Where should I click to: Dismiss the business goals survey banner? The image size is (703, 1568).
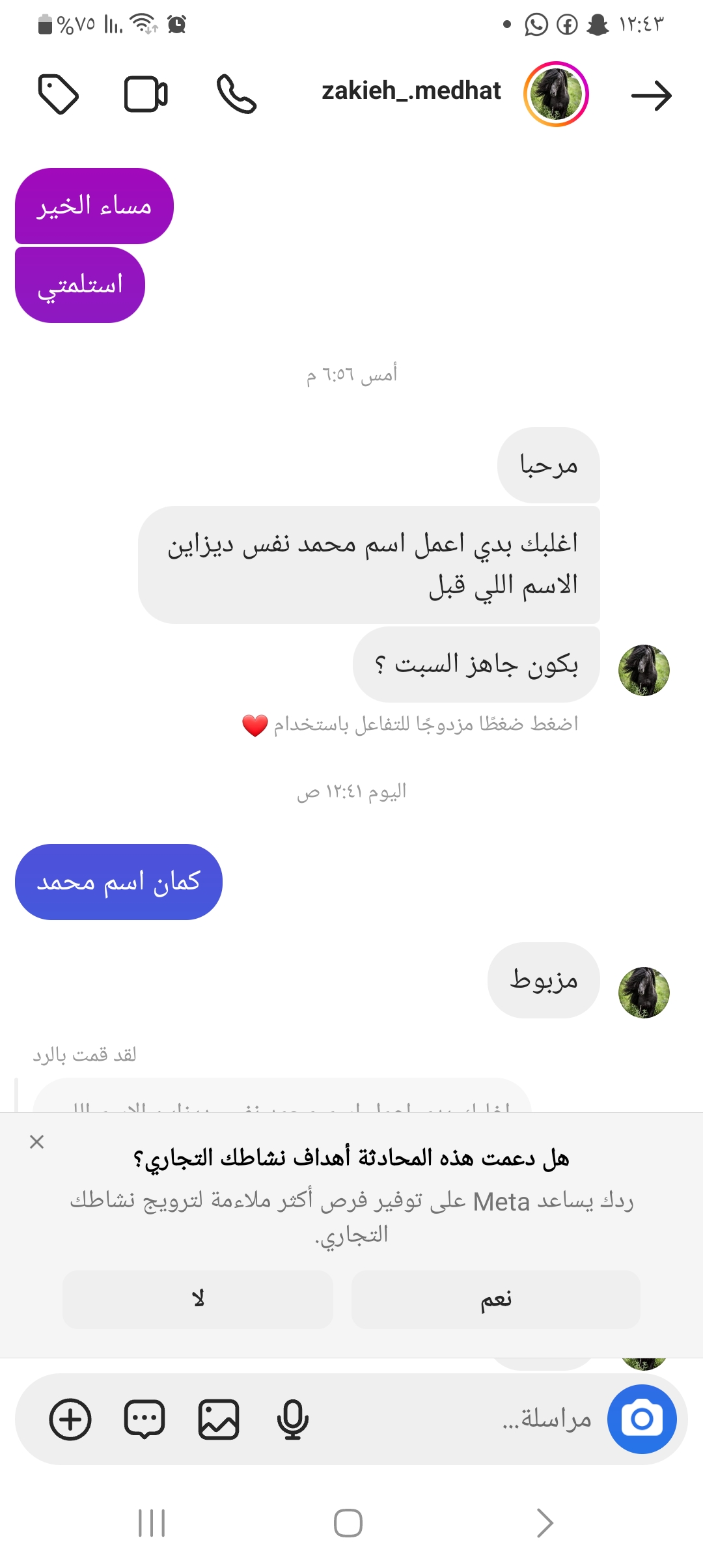[x=37, y=1141]
